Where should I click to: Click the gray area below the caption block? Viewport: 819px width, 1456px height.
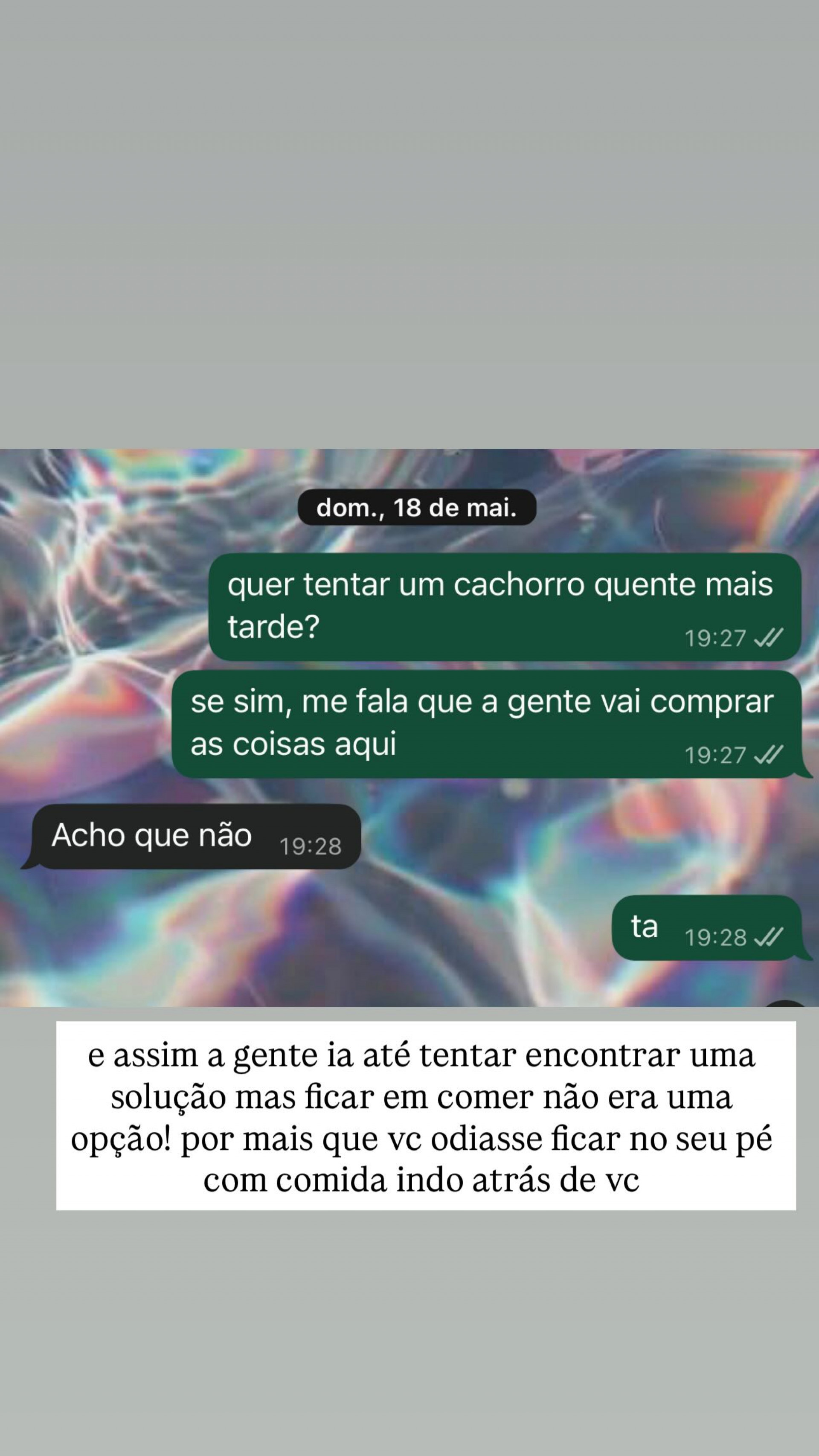pyautogui.click(x=409, y=1328)
